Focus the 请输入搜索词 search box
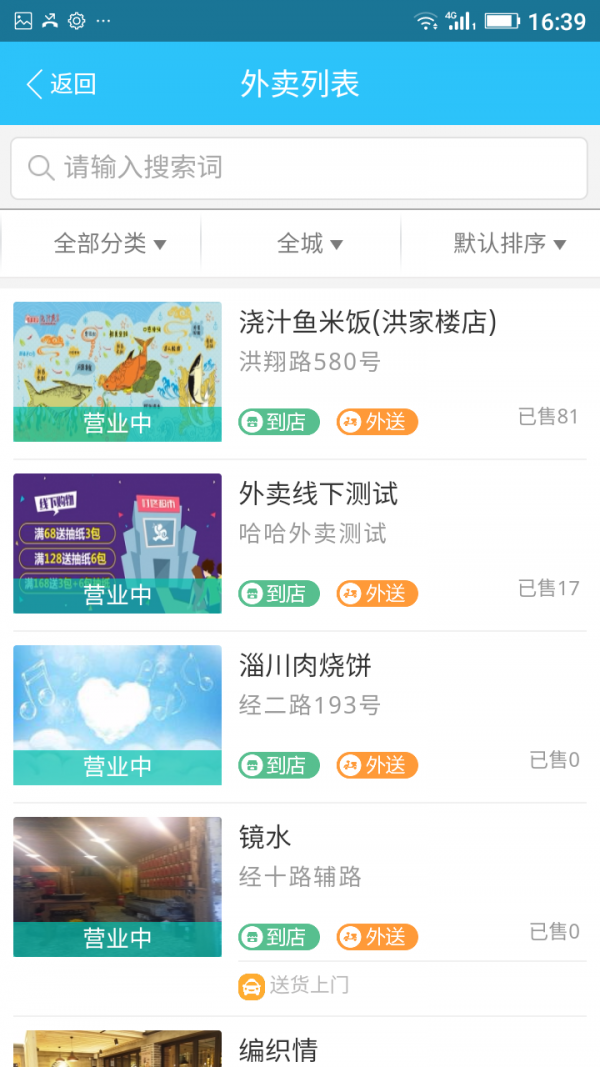Screen dimensions: 600x1067 tap(299, 168)
